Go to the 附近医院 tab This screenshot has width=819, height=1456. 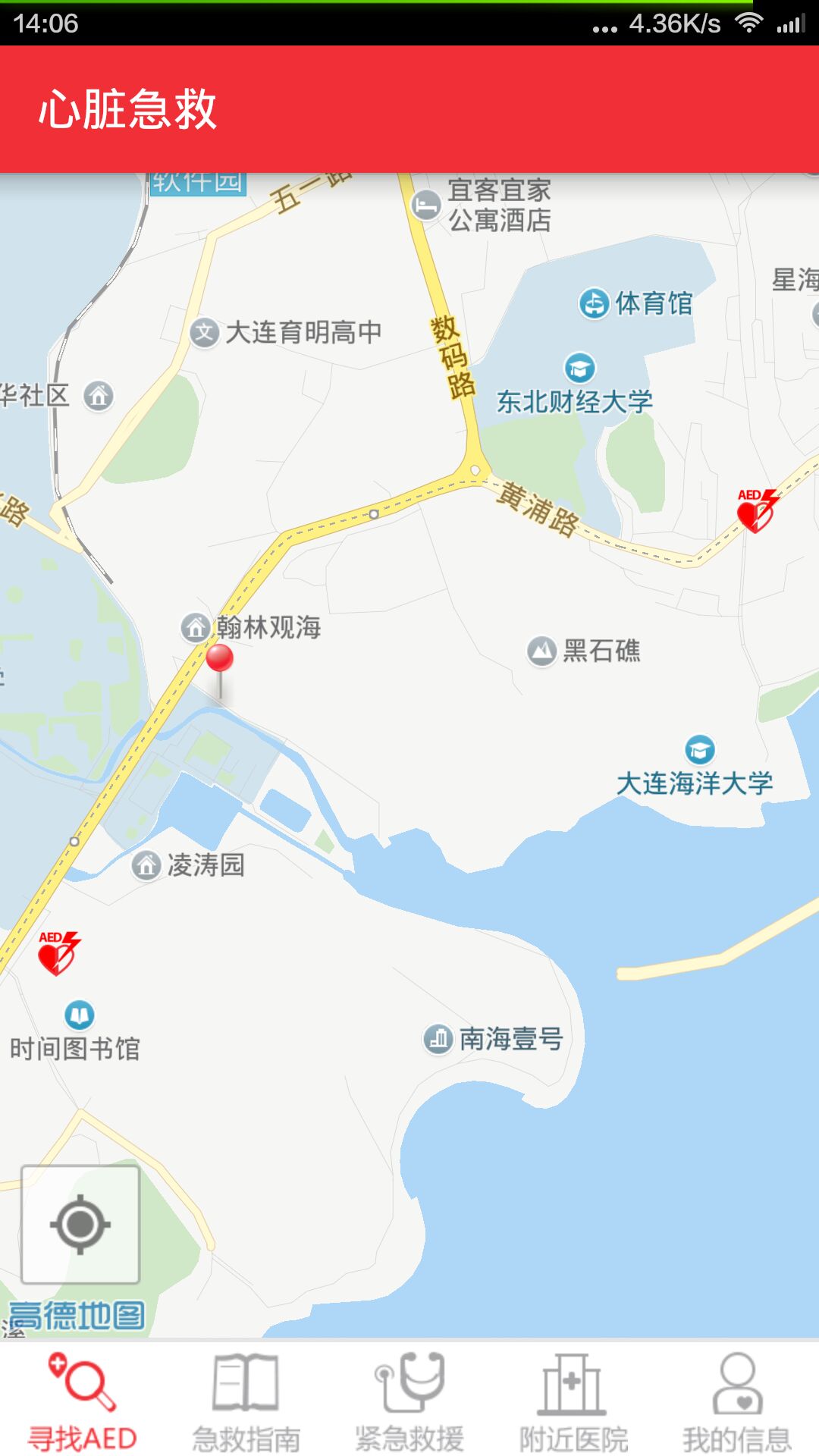(x=573, y=1401)
